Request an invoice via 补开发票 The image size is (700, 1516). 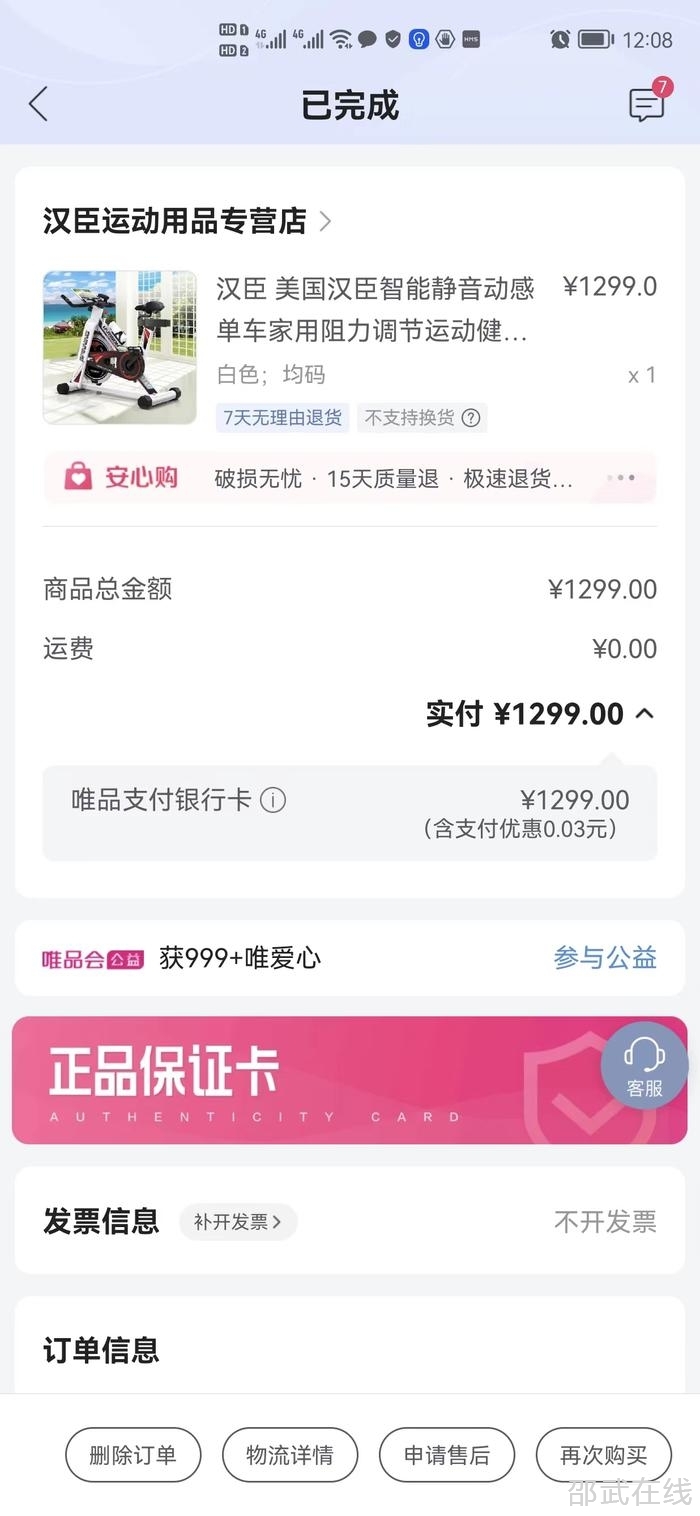pyautogui.click(x=238, y=1221)
